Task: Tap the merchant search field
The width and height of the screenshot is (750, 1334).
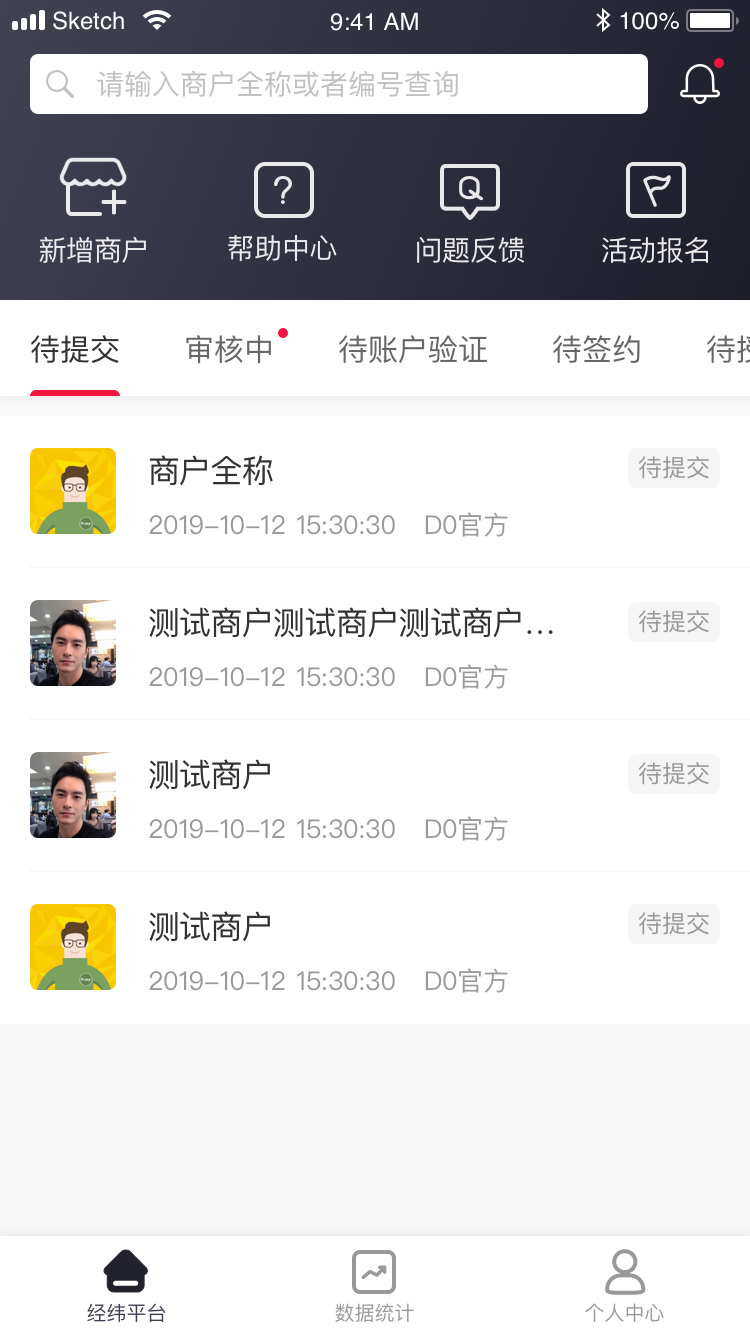Action: [338, 84]
